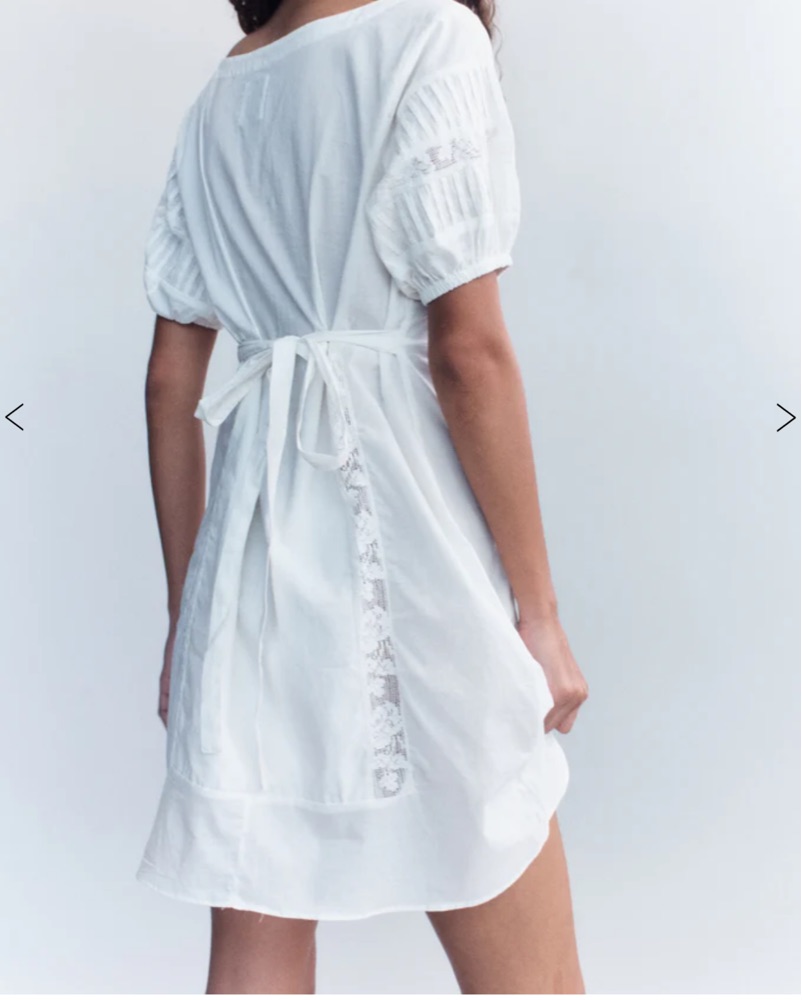The image size is (802, 1000).
Task: Go to the previous product photo
Action: [14, 417]
